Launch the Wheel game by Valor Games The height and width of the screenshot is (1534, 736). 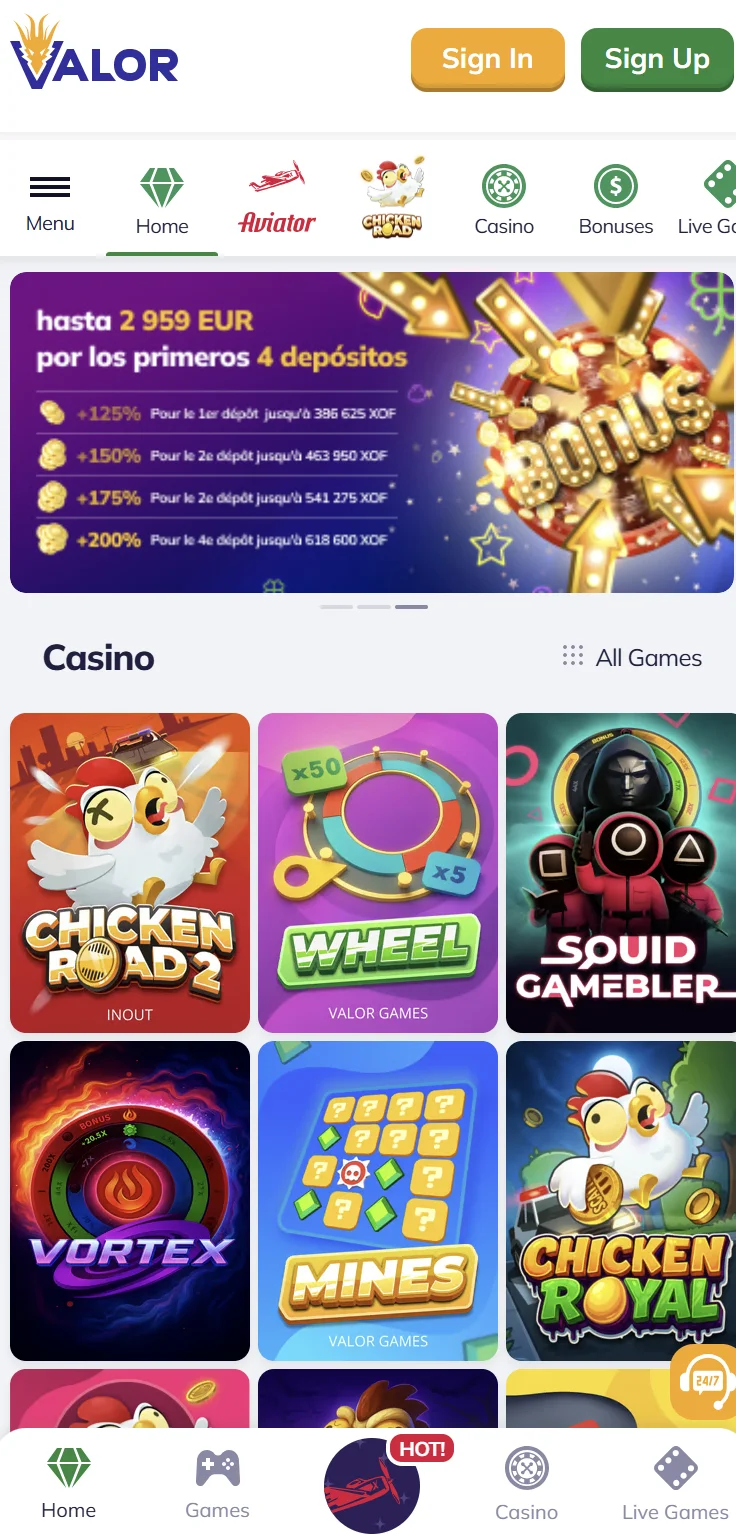point(377,872)
